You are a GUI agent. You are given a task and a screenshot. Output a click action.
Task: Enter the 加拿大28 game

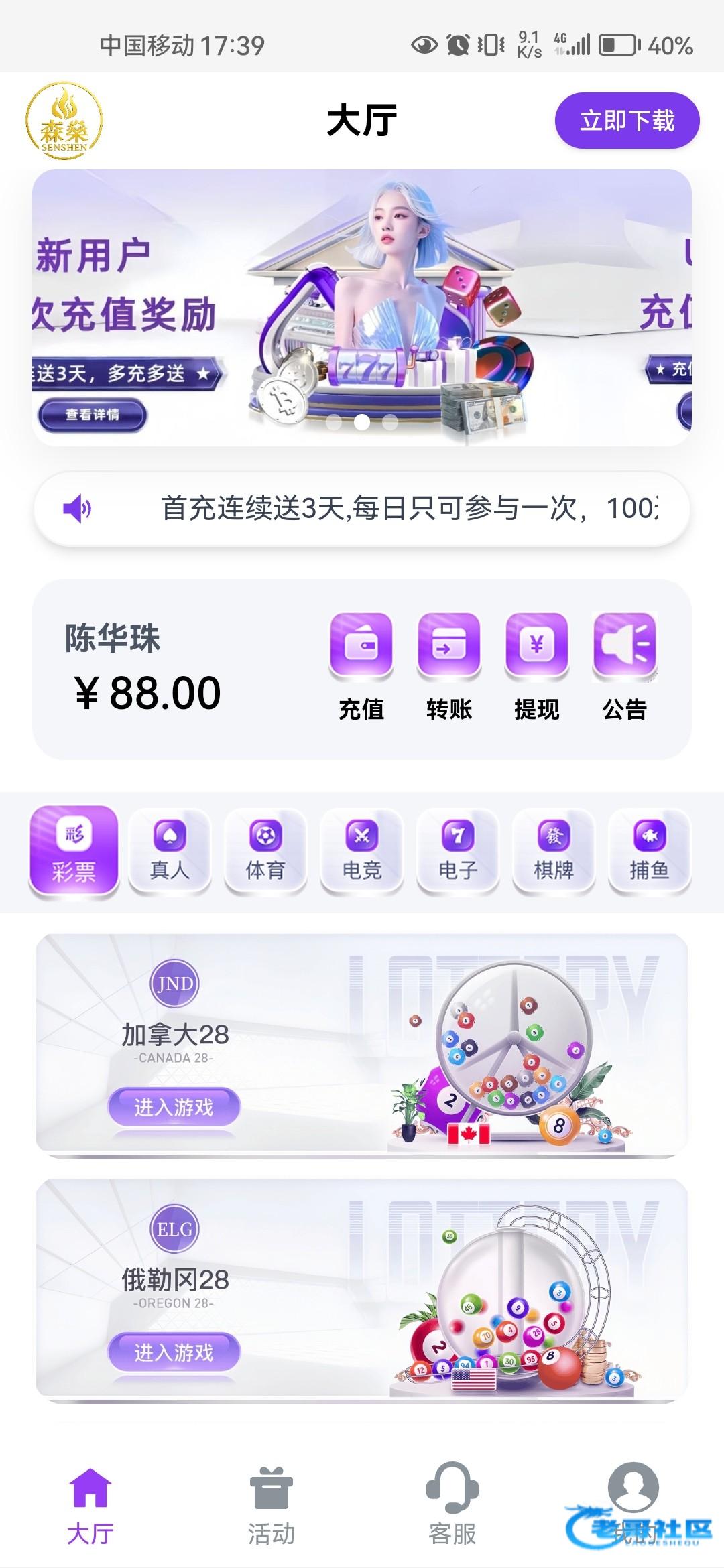click(x=174, y=1107)
